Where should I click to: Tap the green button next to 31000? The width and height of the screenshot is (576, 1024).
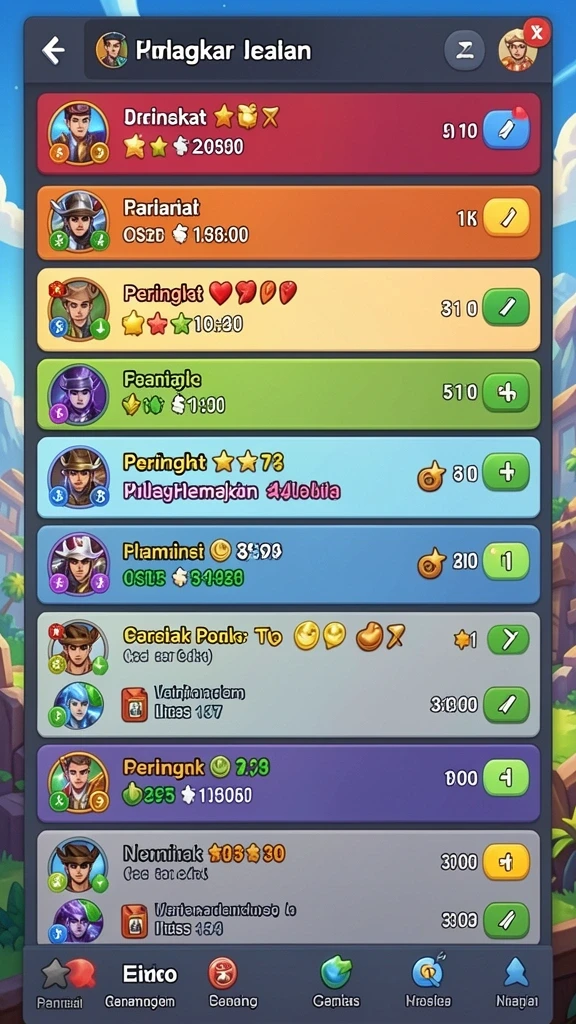click(x=506, y=705)
